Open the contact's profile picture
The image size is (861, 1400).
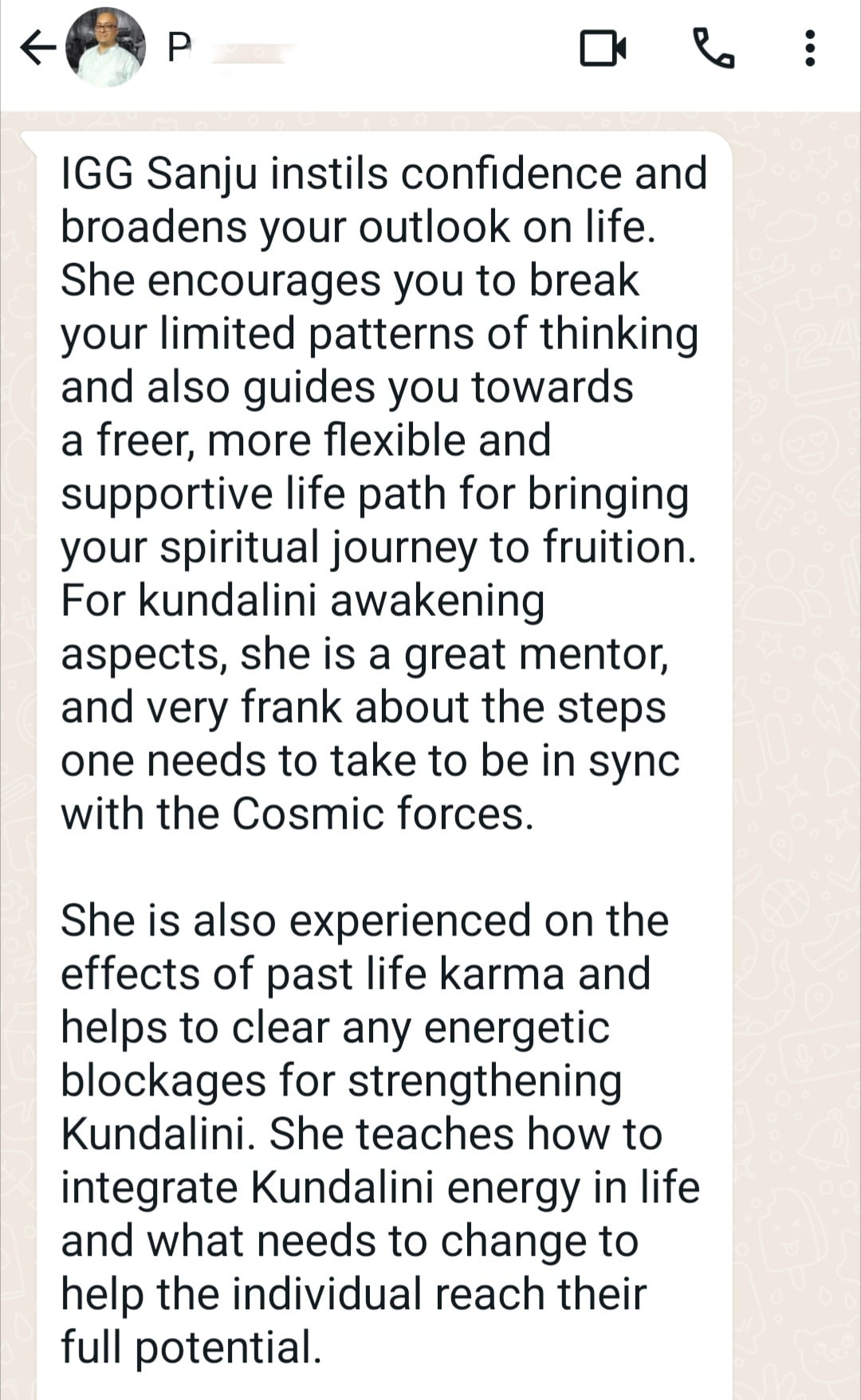click(x=105, y=48)
